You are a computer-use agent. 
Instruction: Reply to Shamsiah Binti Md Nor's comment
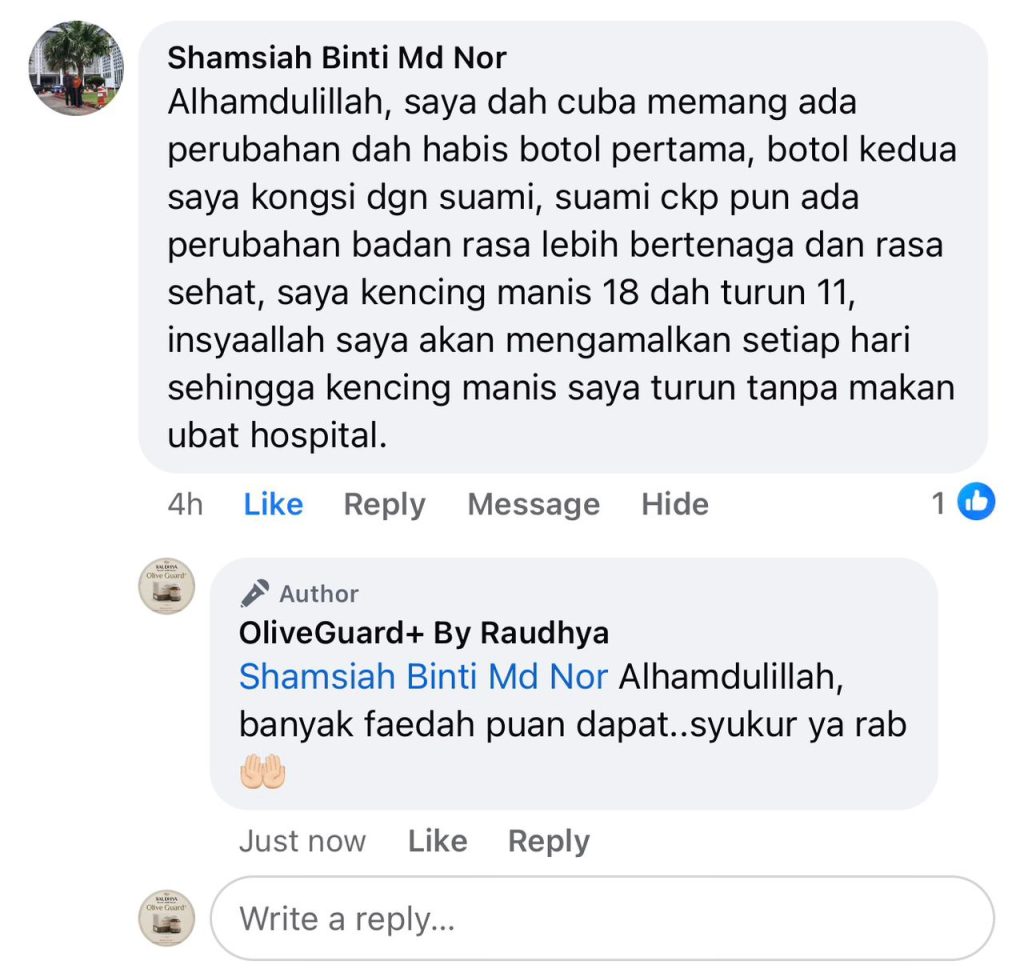coord(384,504)
